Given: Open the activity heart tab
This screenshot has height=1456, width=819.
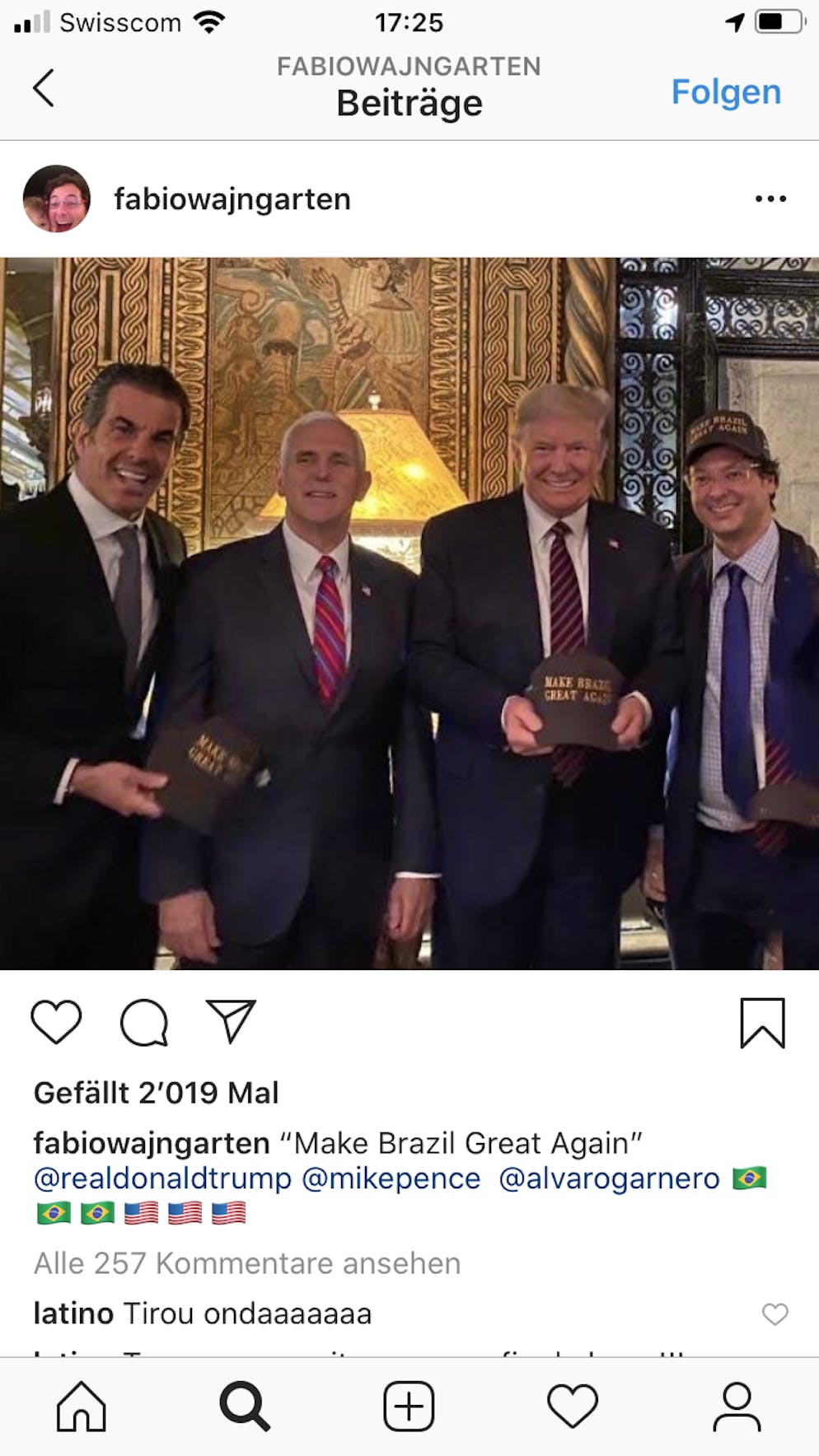Looking at the screenshot, I should coord(573,1406).
